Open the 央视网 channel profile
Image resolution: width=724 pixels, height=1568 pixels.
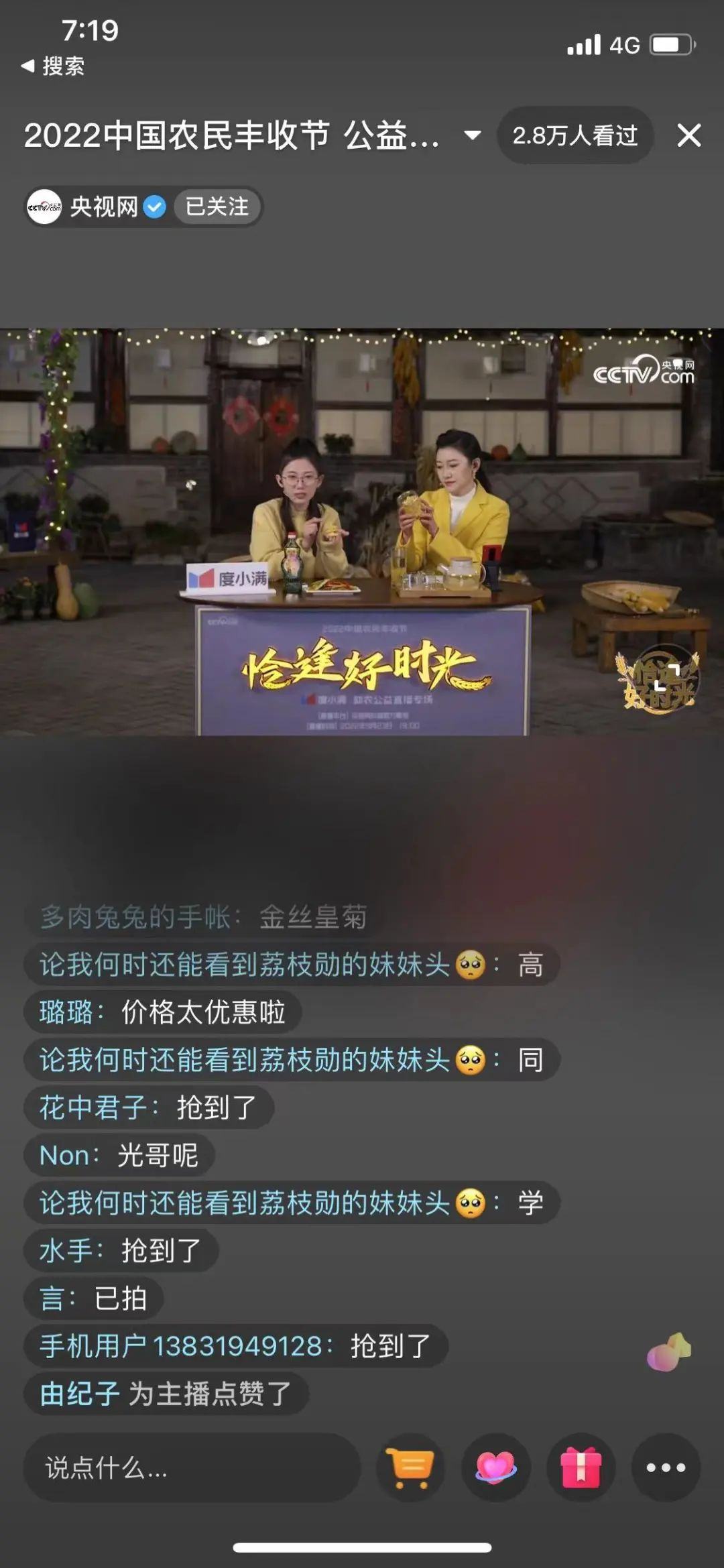[x=101, y=206]
